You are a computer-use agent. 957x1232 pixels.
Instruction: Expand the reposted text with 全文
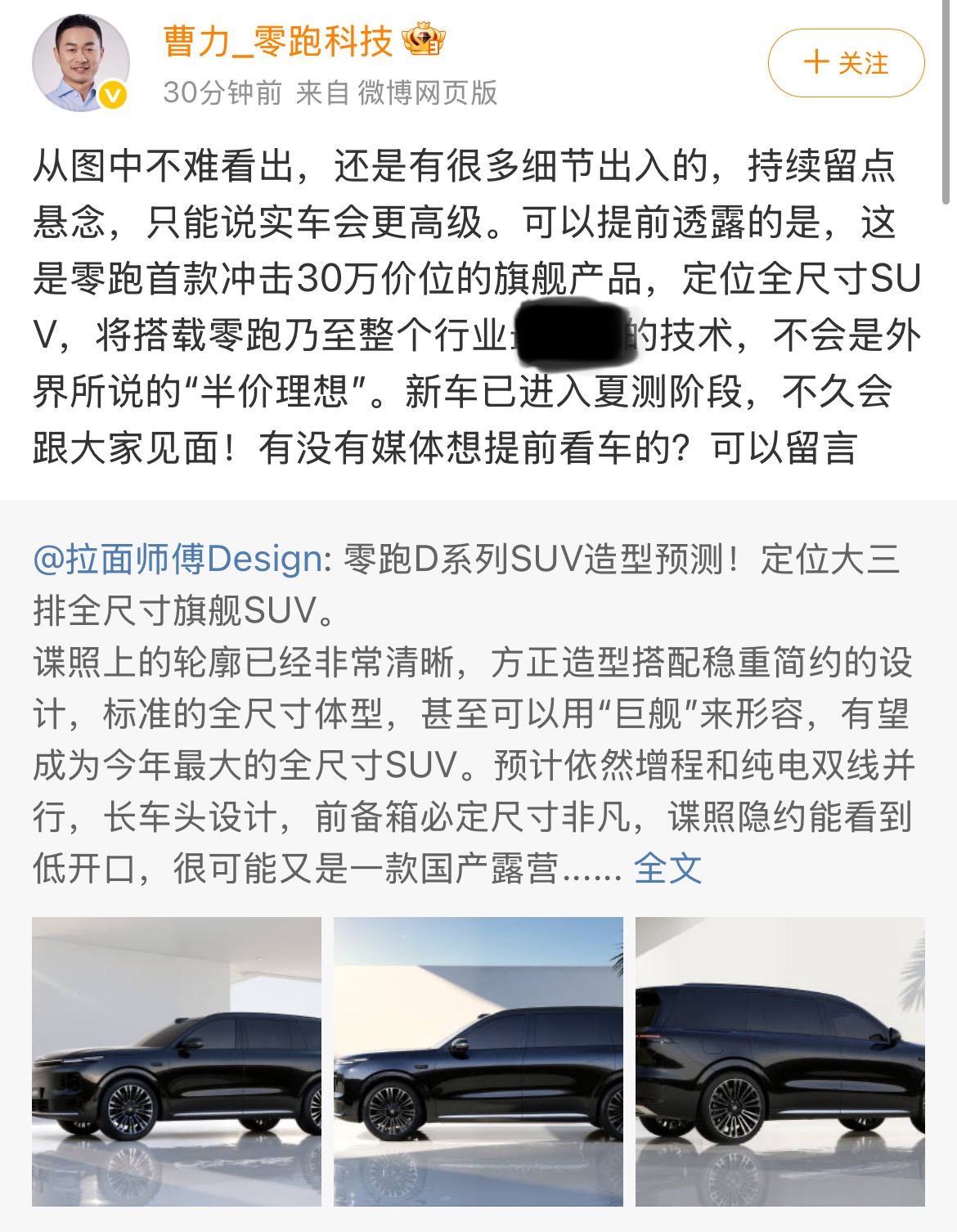coord(667,868)
